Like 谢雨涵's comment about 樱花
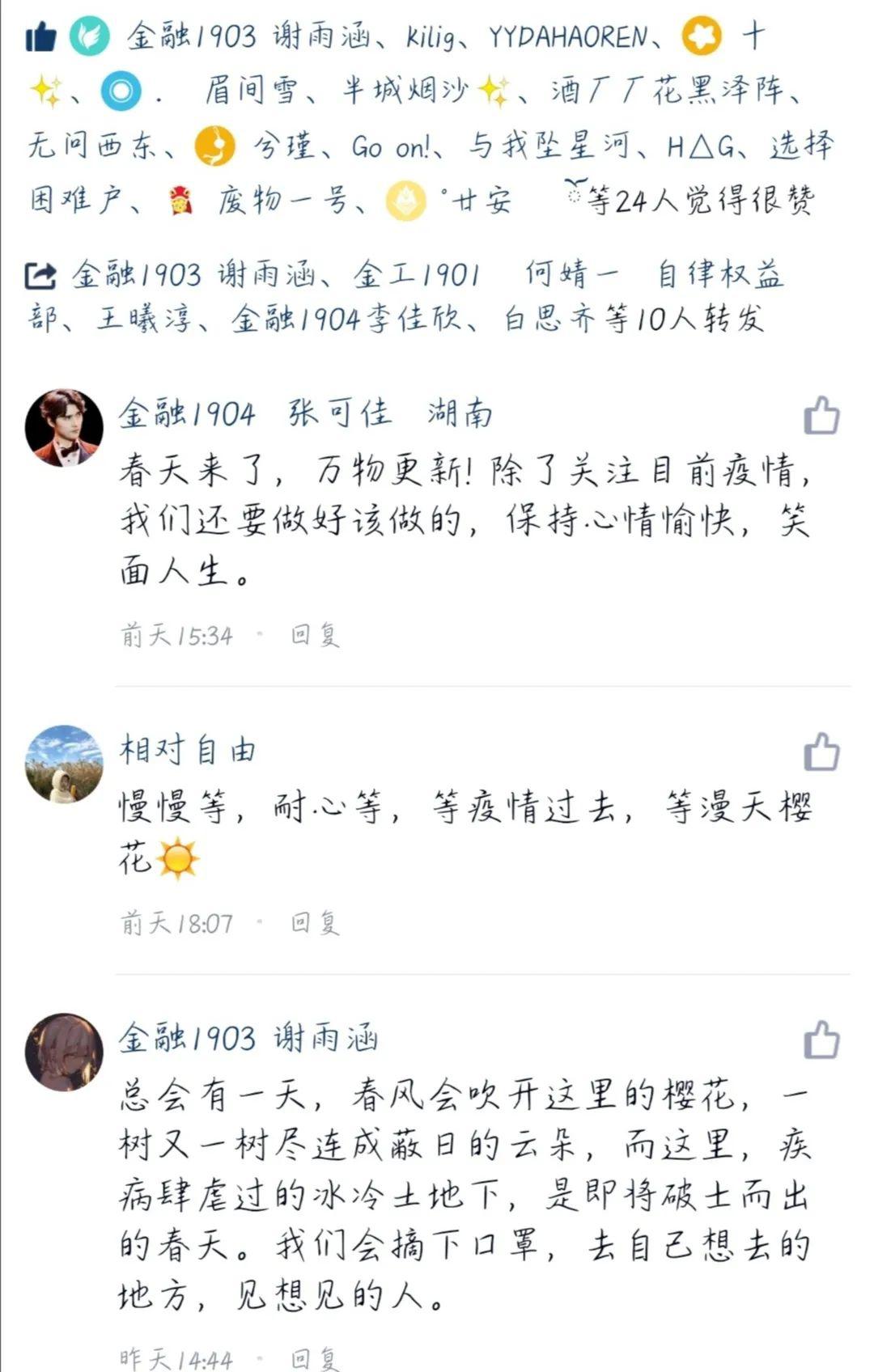The height and width of the screenshot is (1372, 874). pos(821,1040)
